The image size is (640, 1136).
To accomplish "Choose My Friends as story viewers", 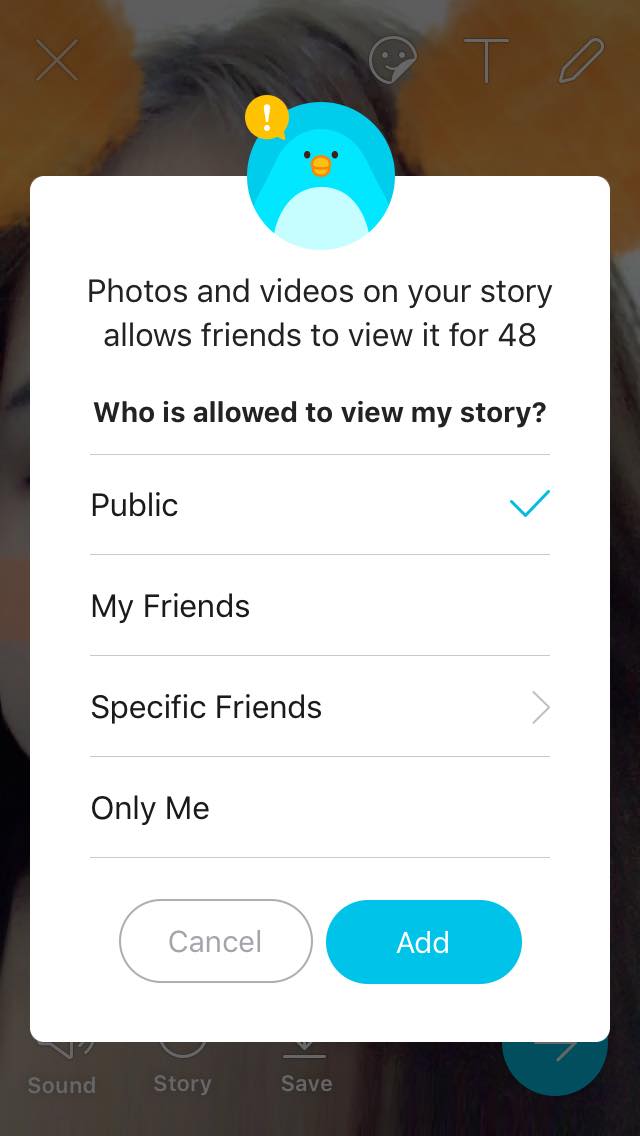I will pyautogui.click(x=320, y=606).
